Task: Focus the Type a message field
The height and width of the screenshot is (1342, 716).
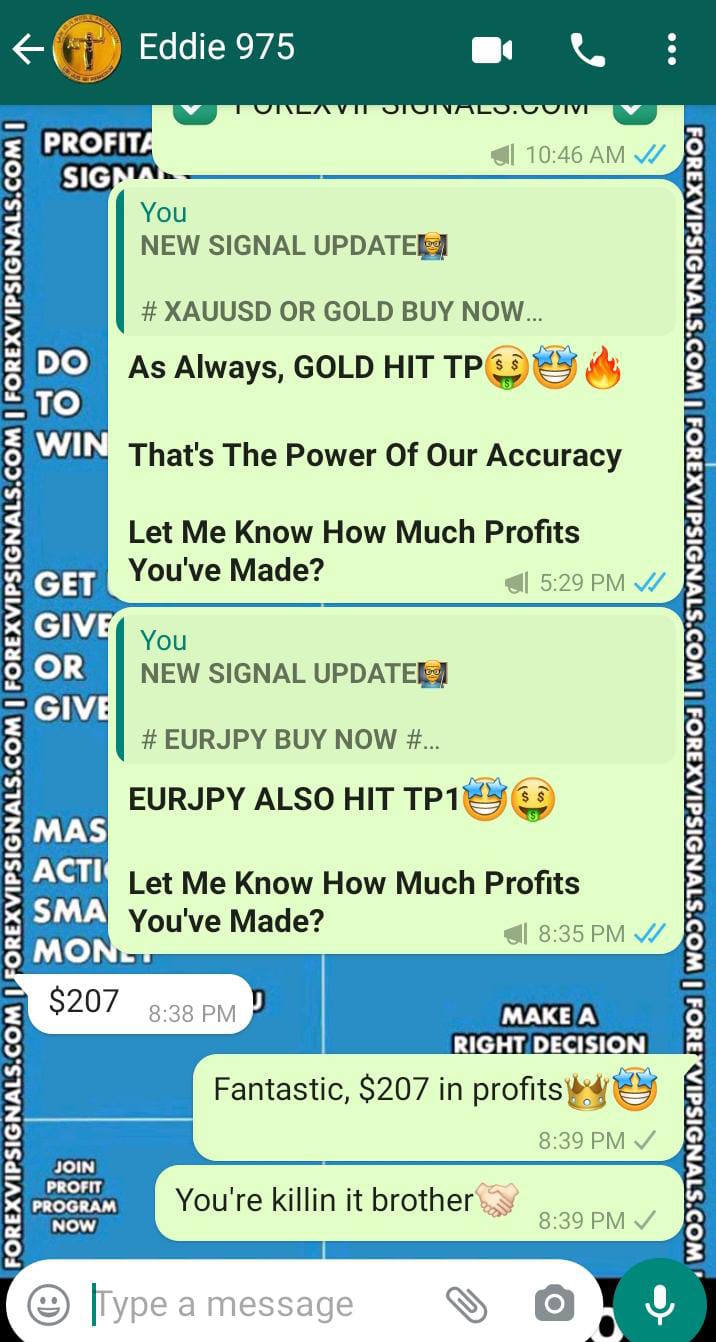Action: pyautogui.click(x=260, y=1304)
